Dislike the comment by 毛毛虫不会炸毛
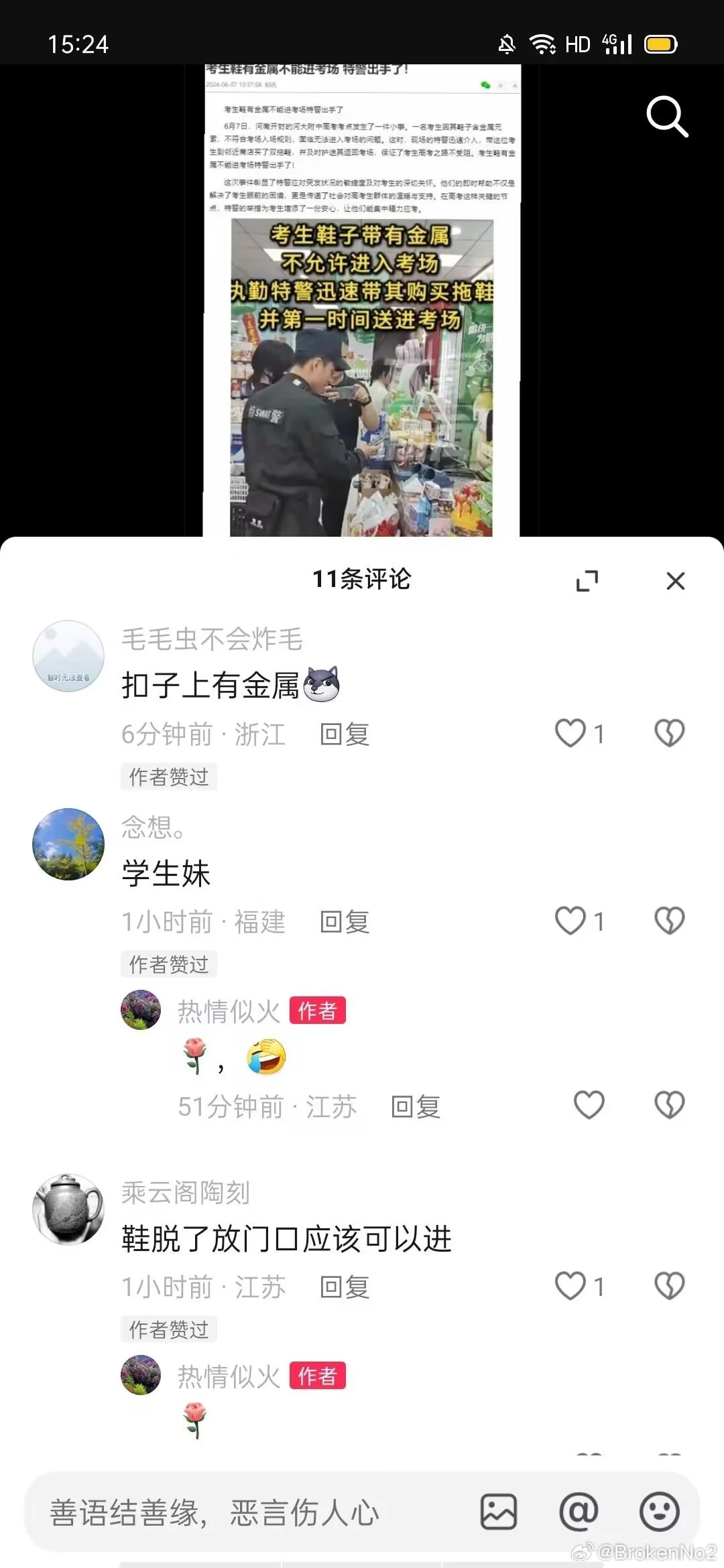724x1568 pixels. click(669, 733)
